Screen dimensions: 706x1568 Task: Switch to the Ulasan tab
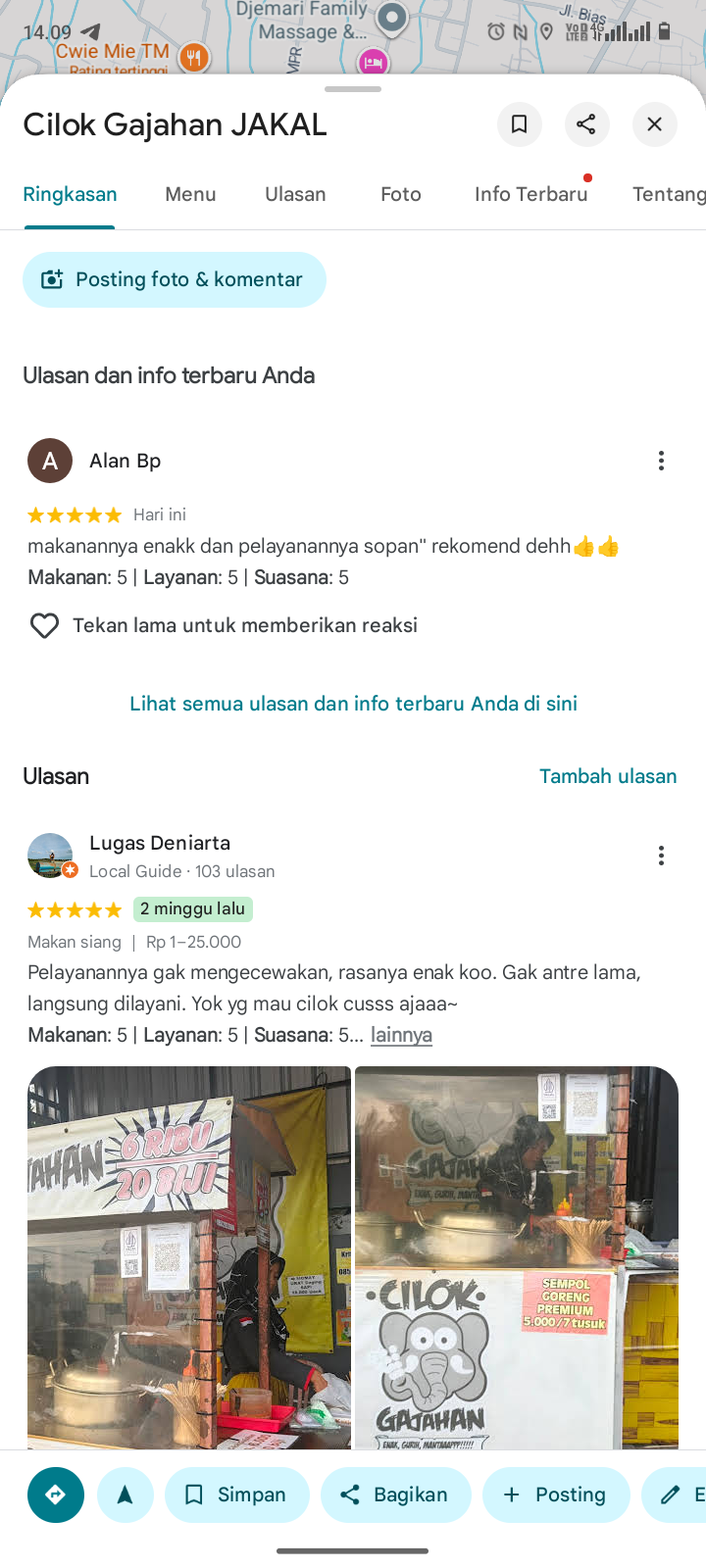click(295, 194)
